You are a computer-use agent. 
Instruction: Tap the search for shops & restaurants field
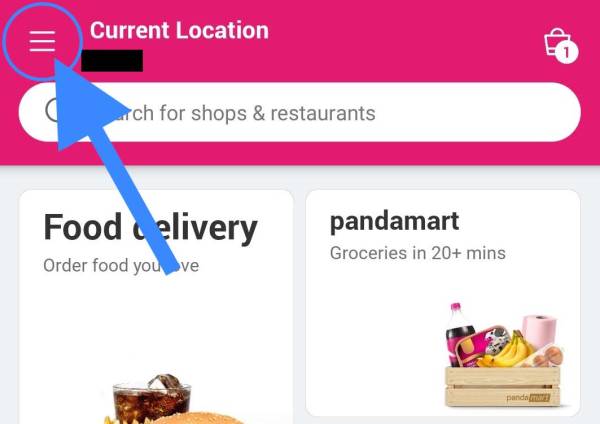[300, 112]
